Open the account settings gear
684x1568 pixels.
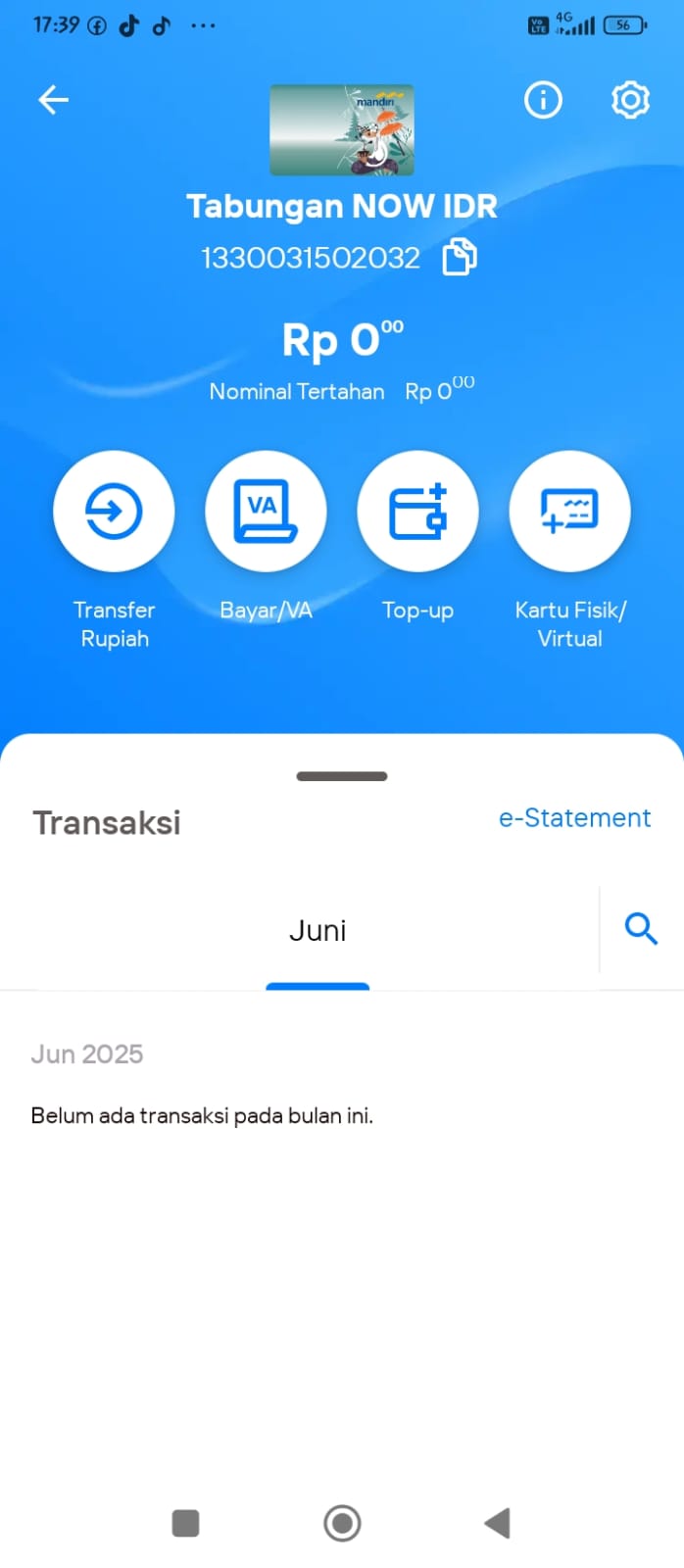(x=630, y=100)
